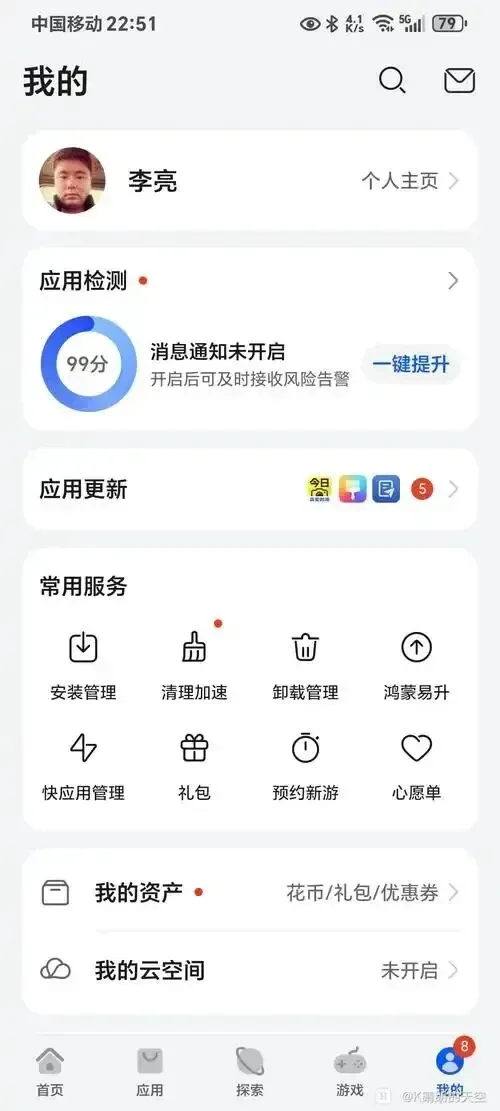Screen dimensions: 500x1111
Task: Expand the 应用检测 section chevron
Action: [x=453, y=281]
